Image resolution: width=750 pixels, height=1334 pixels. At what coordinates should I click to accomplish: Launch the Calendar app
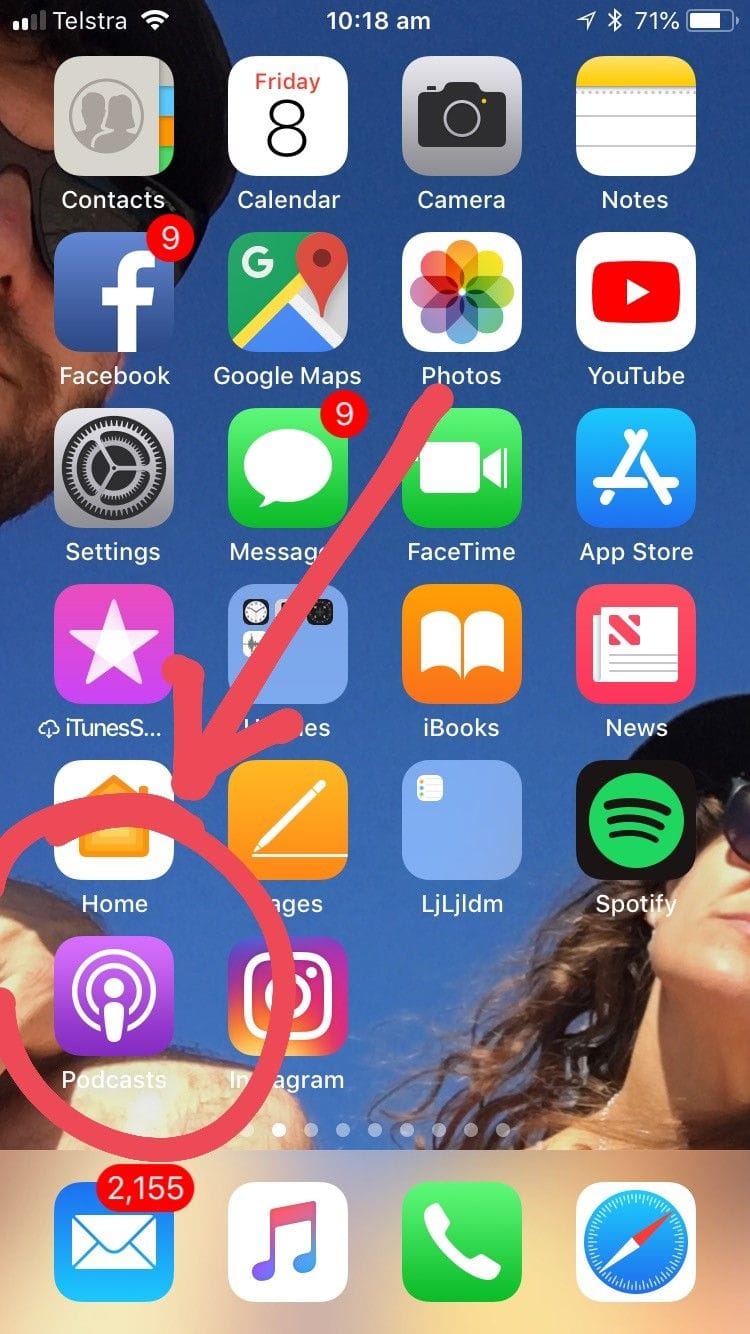pyautogui.click(x=288, y=116)
